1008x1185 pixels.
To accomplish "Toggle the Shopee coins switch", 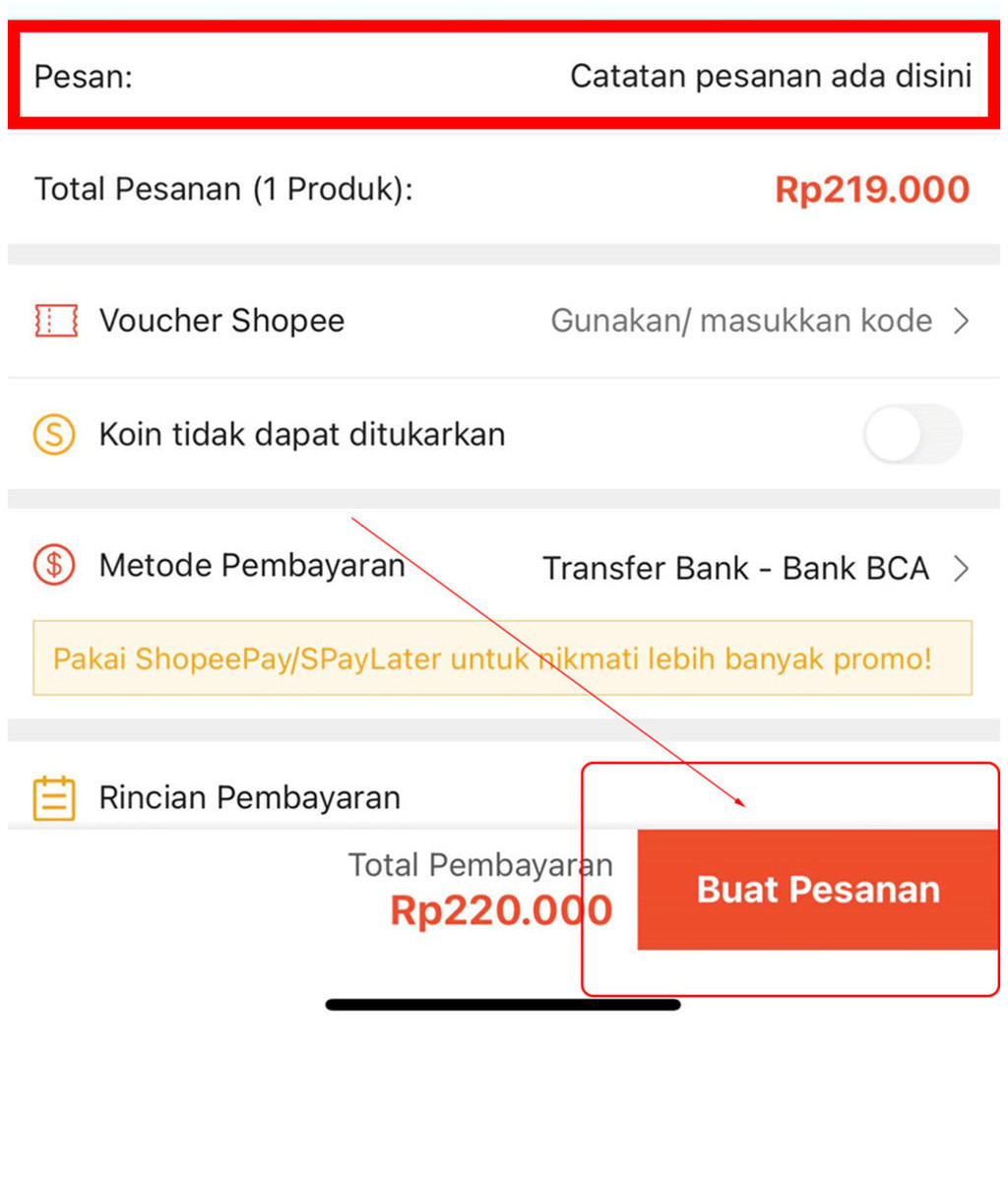I will point(913,434).
